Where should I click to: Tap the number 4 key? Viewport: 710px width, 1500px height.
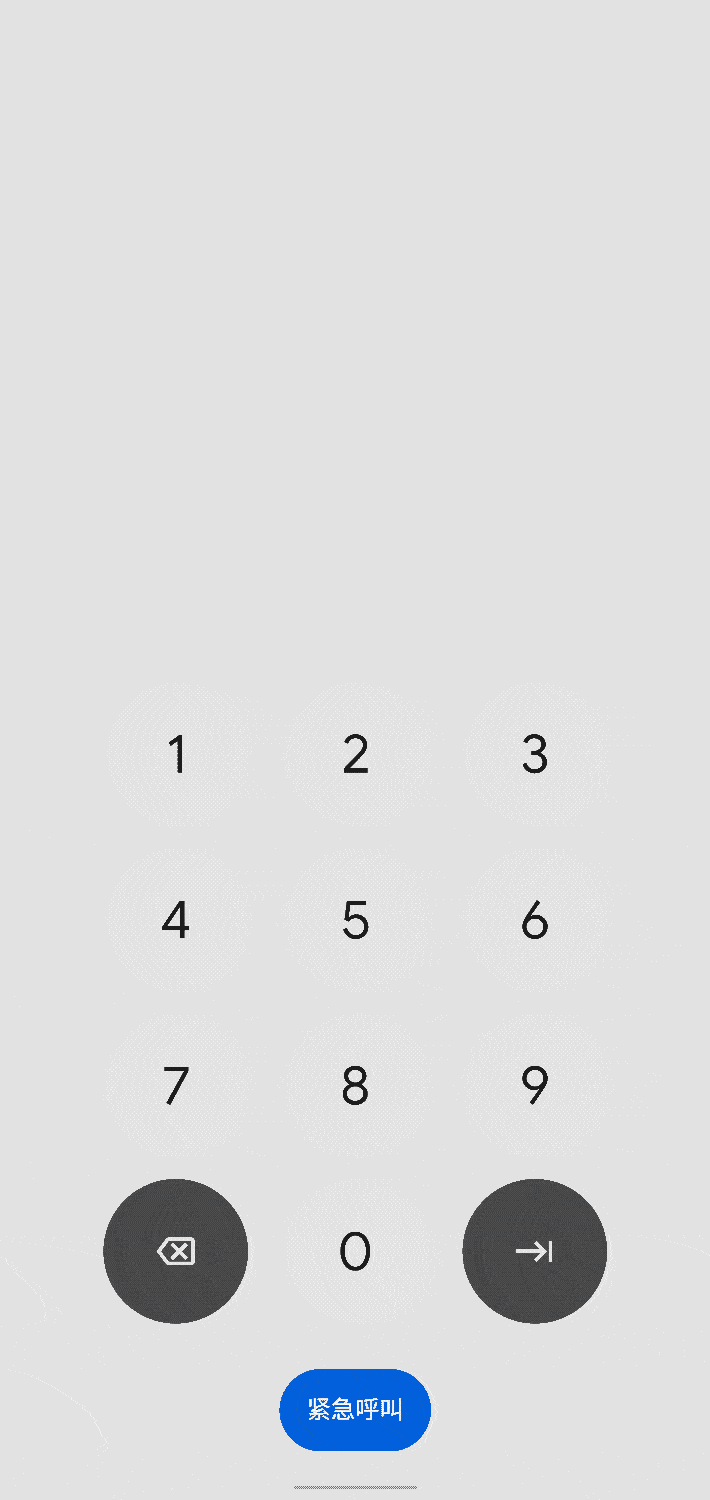tap(176, 920)
